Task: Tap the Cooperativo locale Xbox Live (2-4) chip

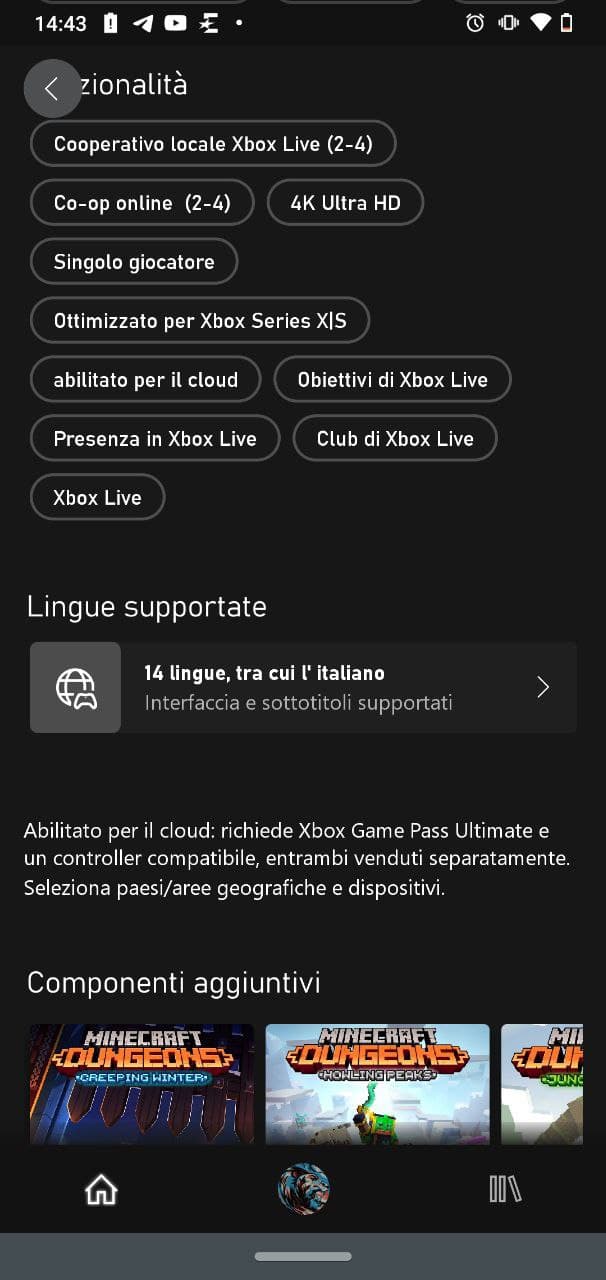Action: pyautogui.click(x=213, y=144)
